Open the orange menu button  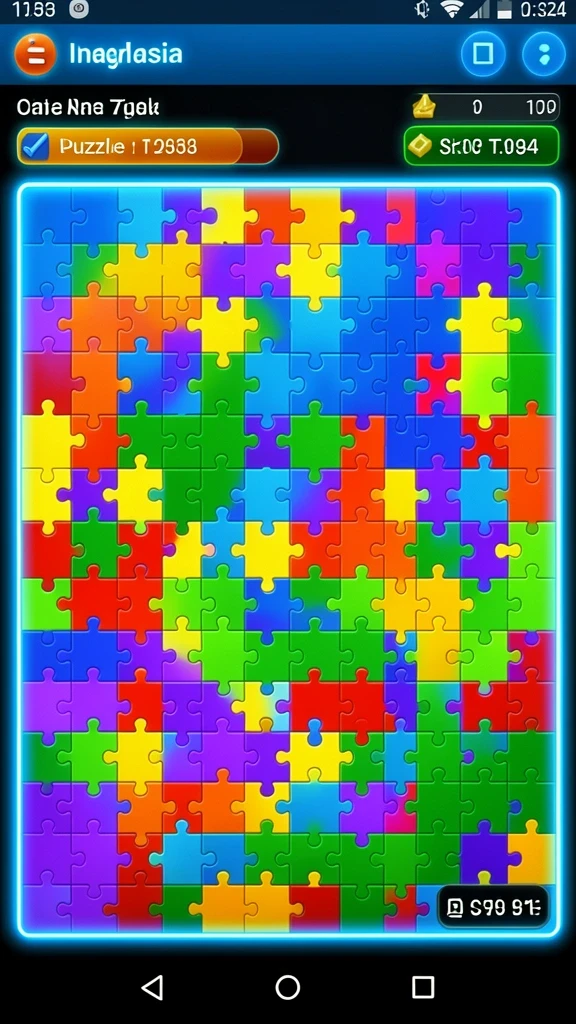(35, 54)
